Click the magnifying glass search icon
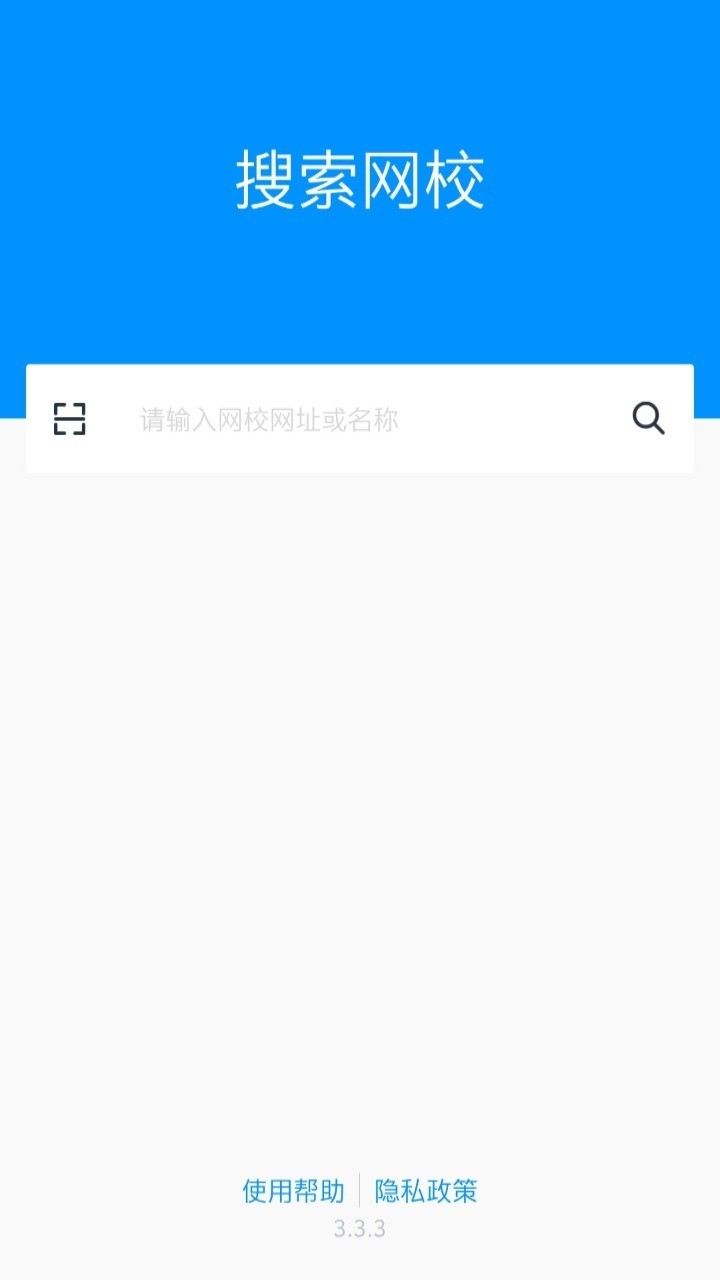The height and width of the screenshot is (1280, 720). point(648,419)
